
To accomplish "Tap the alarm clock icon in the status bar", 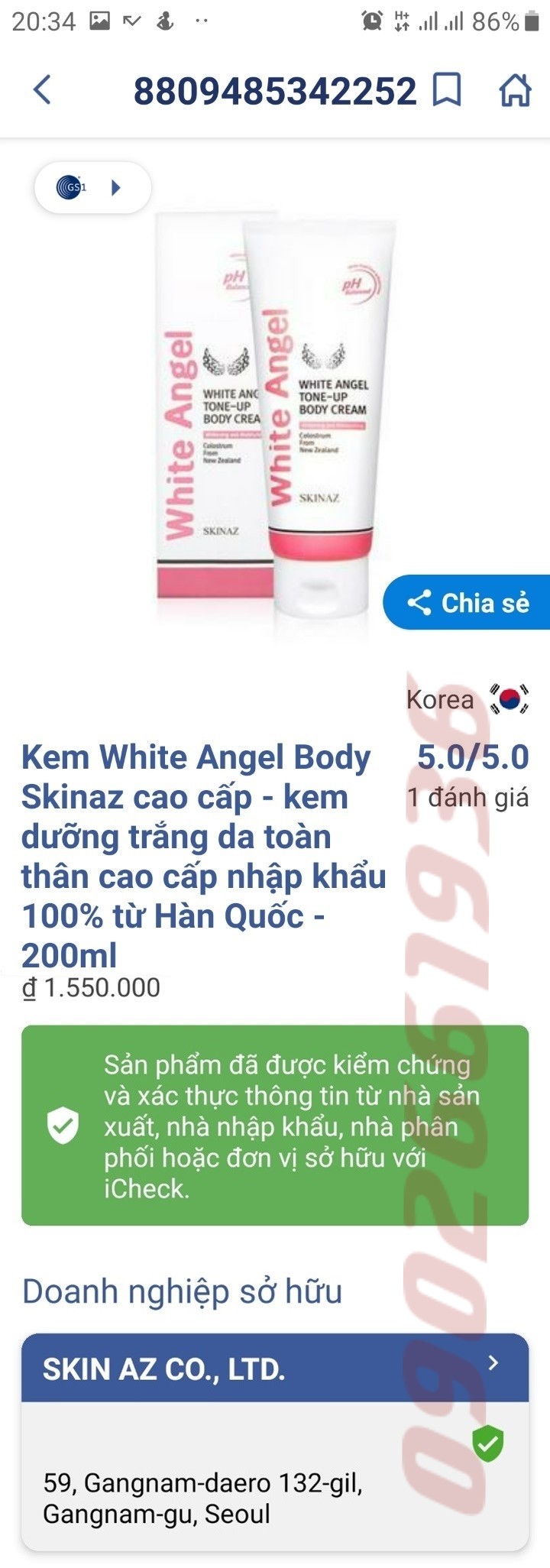I will tap(370, 22).
